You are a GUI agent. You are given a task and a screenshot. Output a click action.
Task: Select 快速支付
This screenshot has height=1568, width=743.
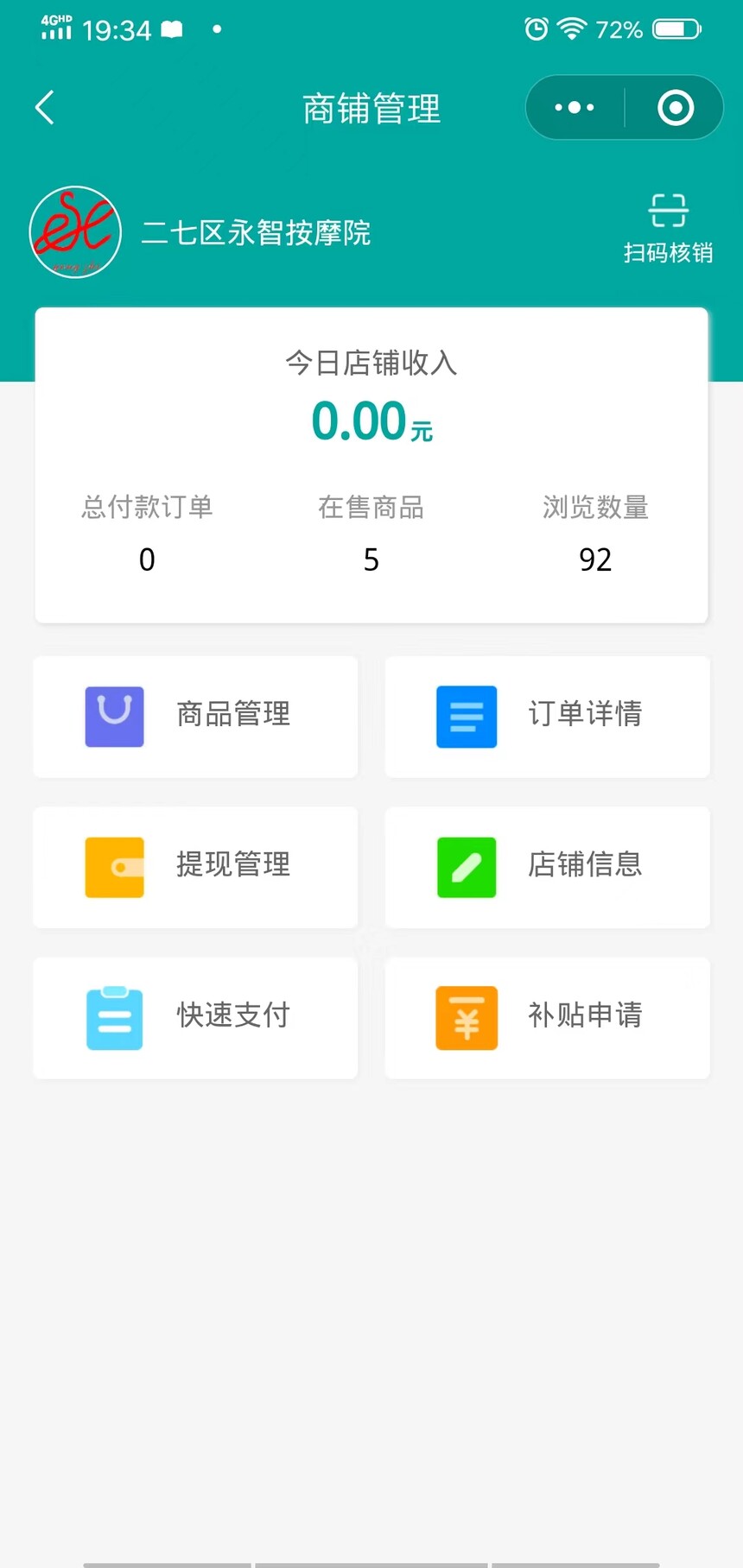pos(195,1016)
